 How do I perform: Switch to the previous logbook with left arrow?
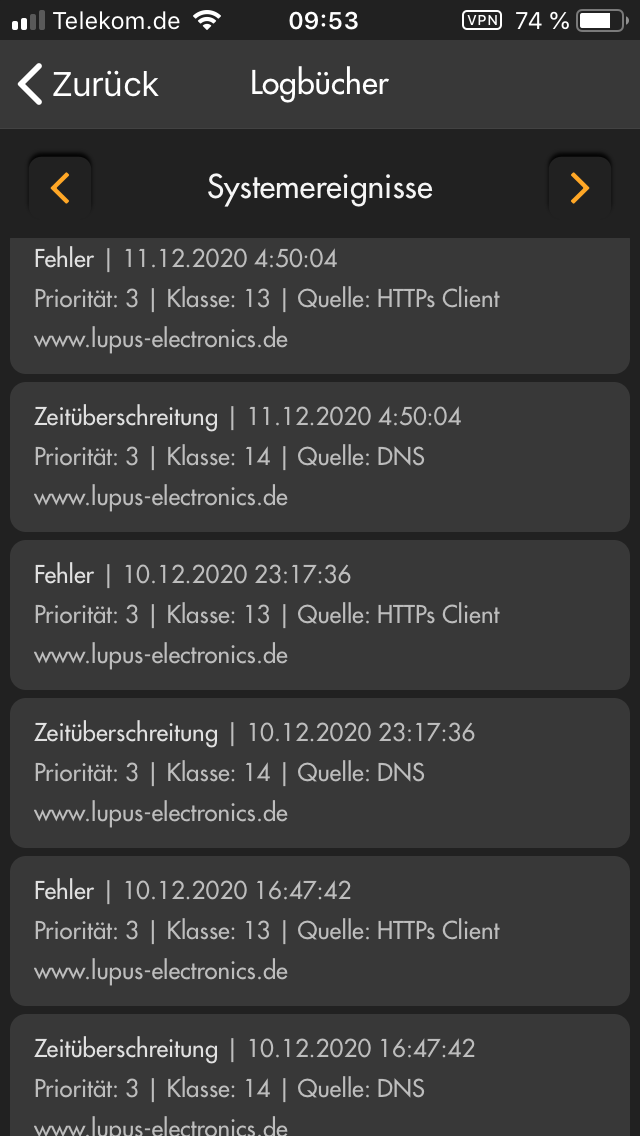pyautogui.click(x=60, y=187)
